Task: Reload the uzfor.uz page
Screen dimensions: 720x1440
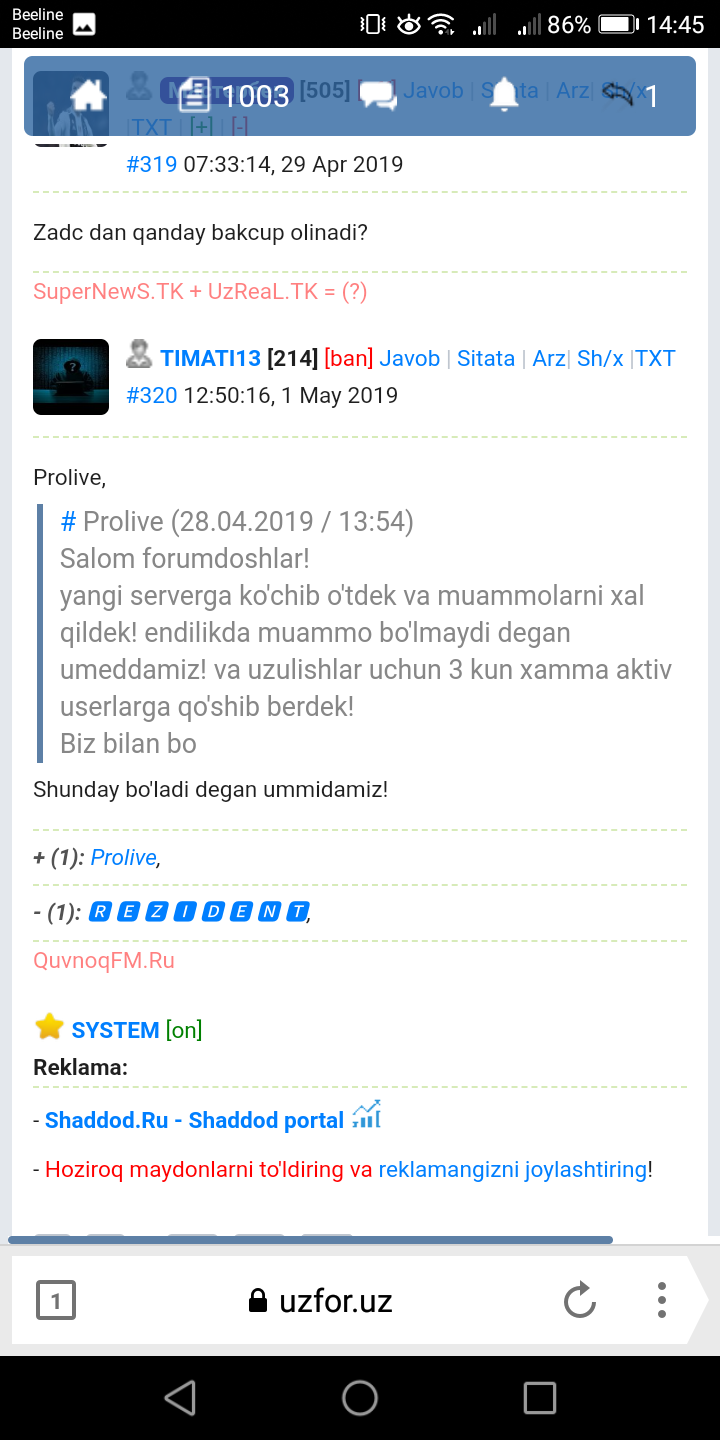Action: coord(580,1300)
